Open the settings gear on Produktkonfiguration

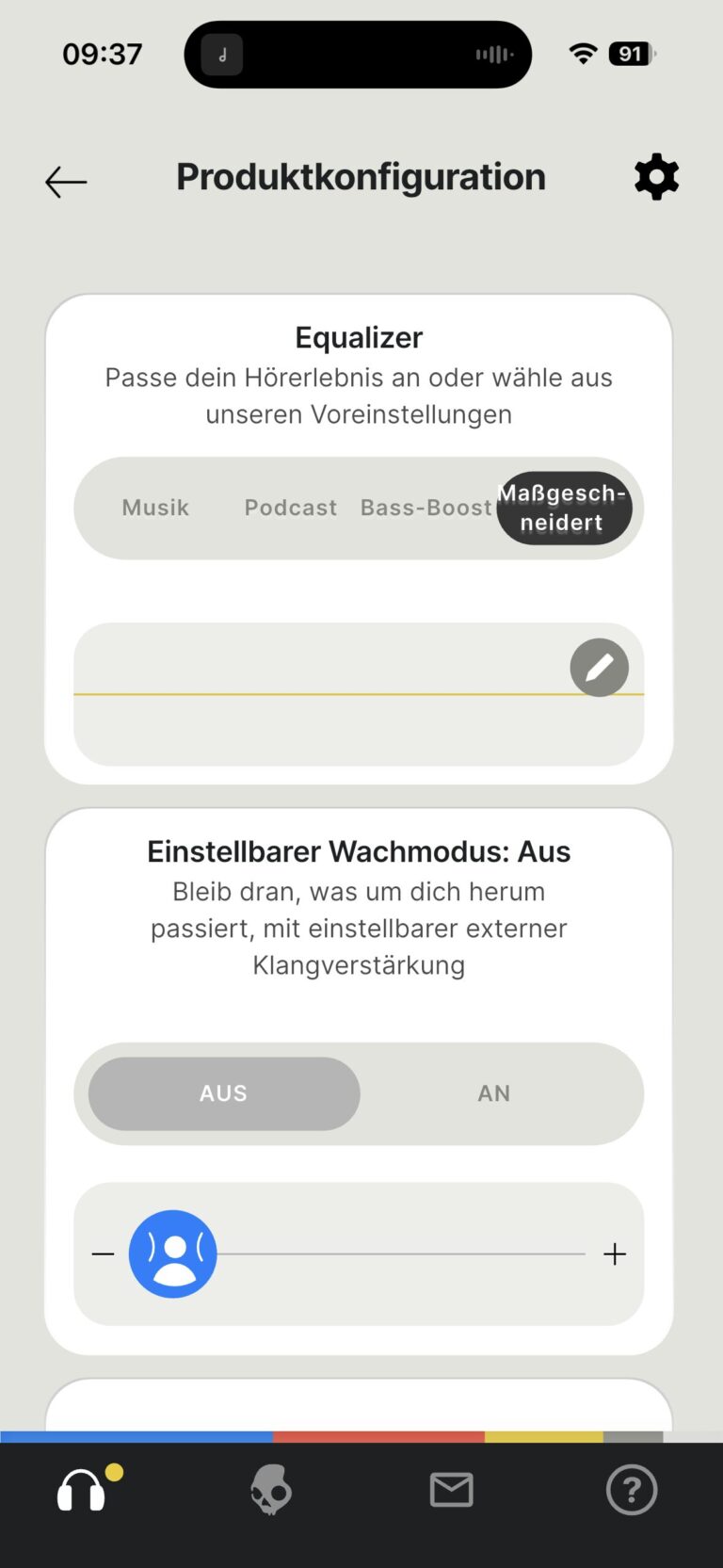(x=656, y=176)
